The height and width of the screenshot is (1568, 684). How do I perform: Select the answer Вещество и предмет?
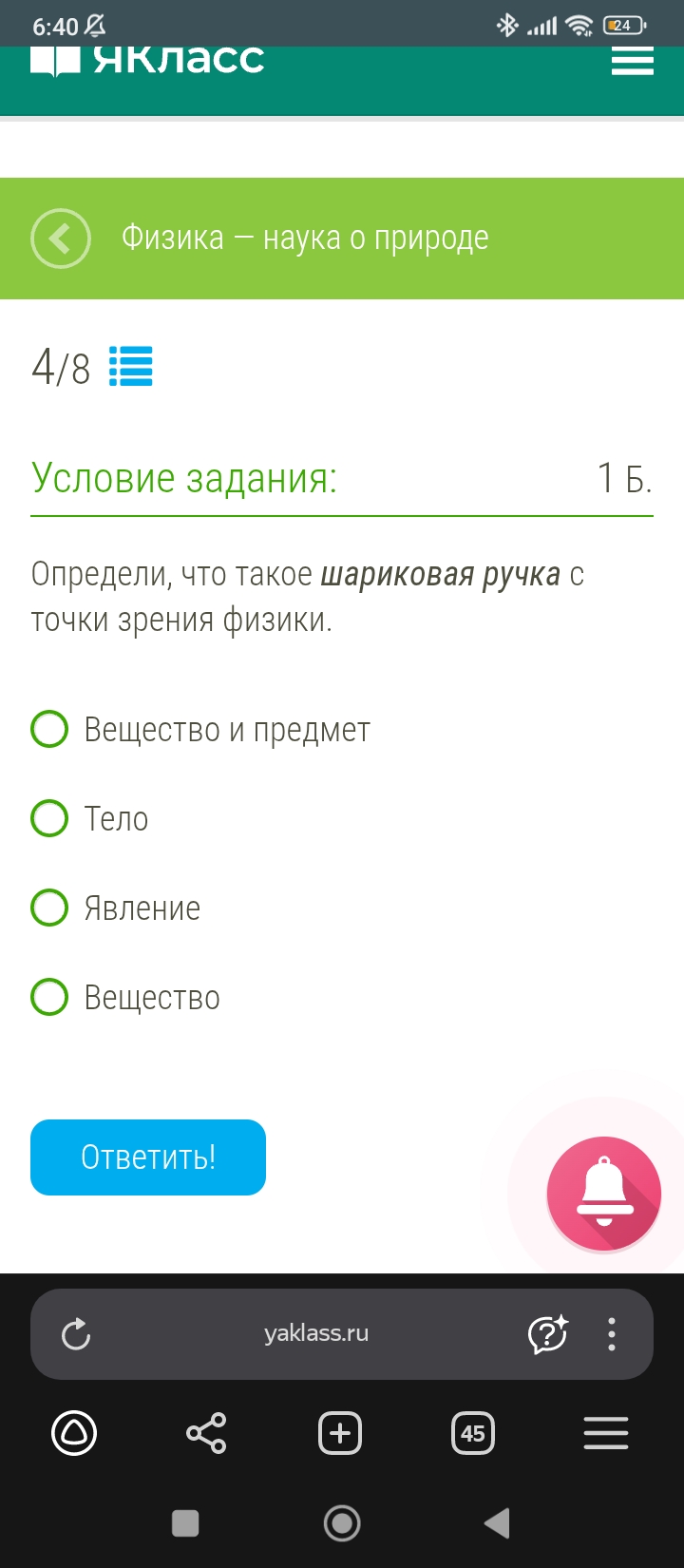coord(50,730)
